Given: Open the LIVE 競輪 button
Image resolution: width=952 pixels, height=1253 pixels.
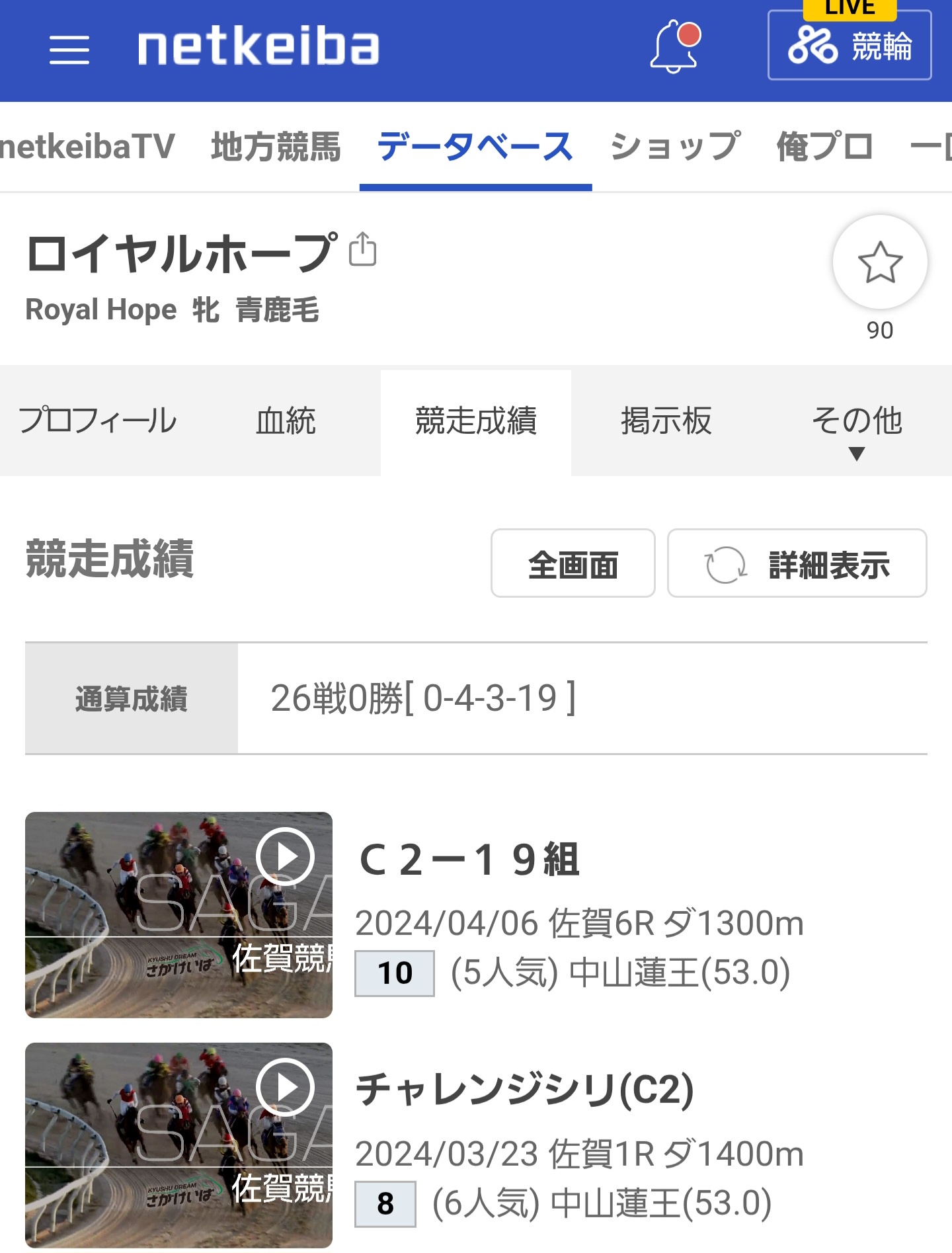Looking at the screenshot, I should tap(849, 45).
